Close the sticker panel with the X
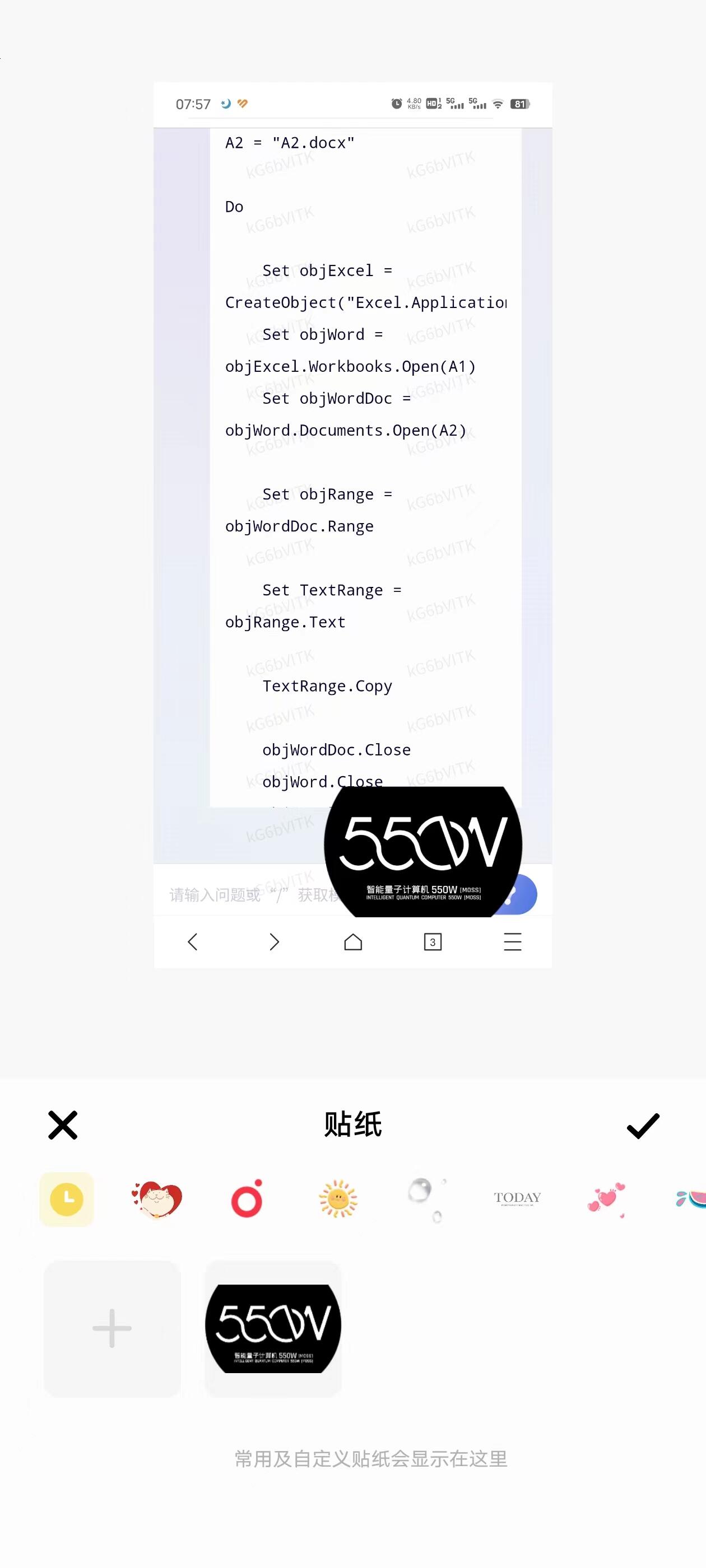The width and height of the screenshot is (706, 1568). [x=63, y=1125]
